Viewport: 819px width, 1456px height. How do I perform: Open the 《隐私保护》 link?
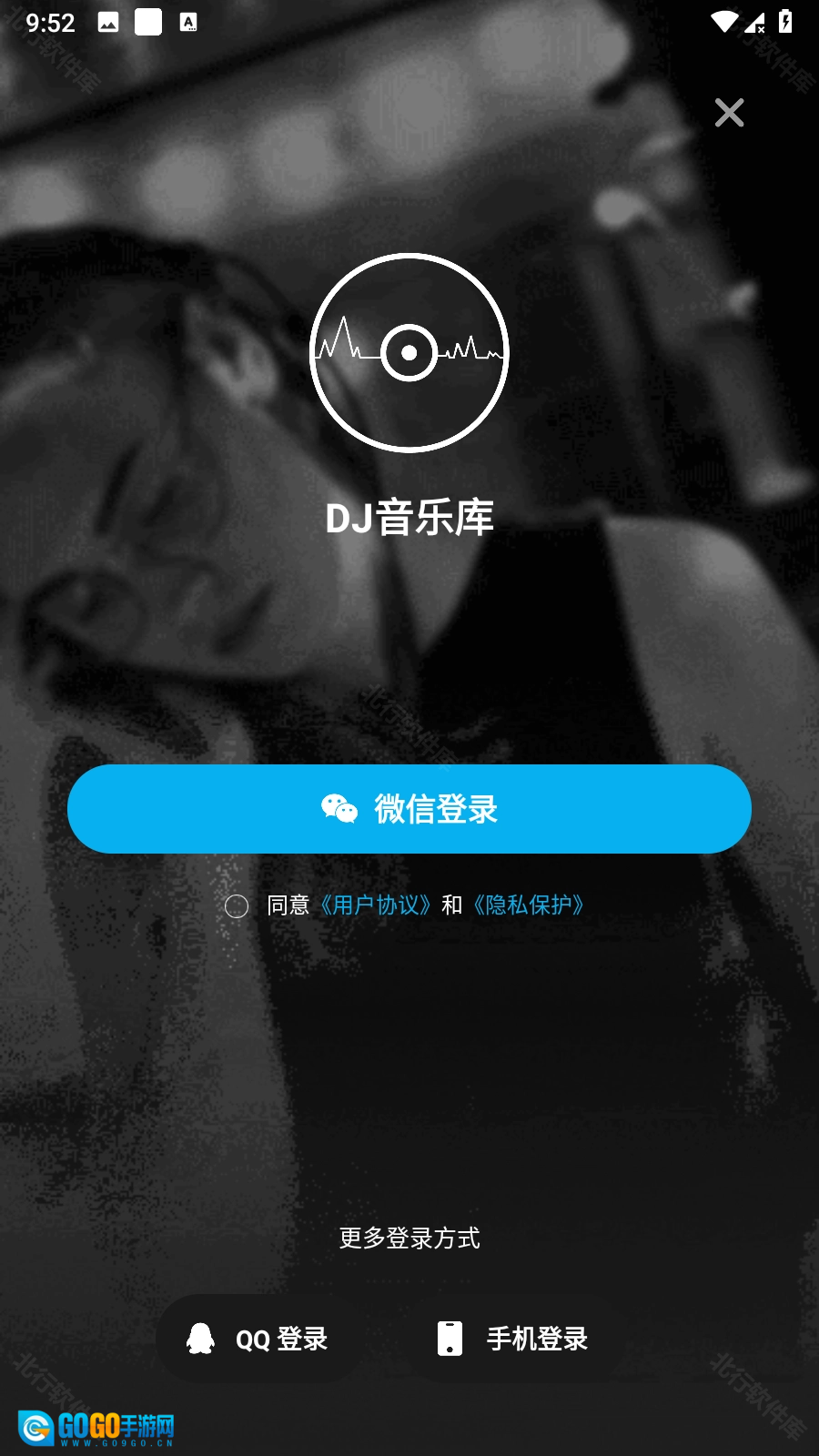click(x=528, y=905)
